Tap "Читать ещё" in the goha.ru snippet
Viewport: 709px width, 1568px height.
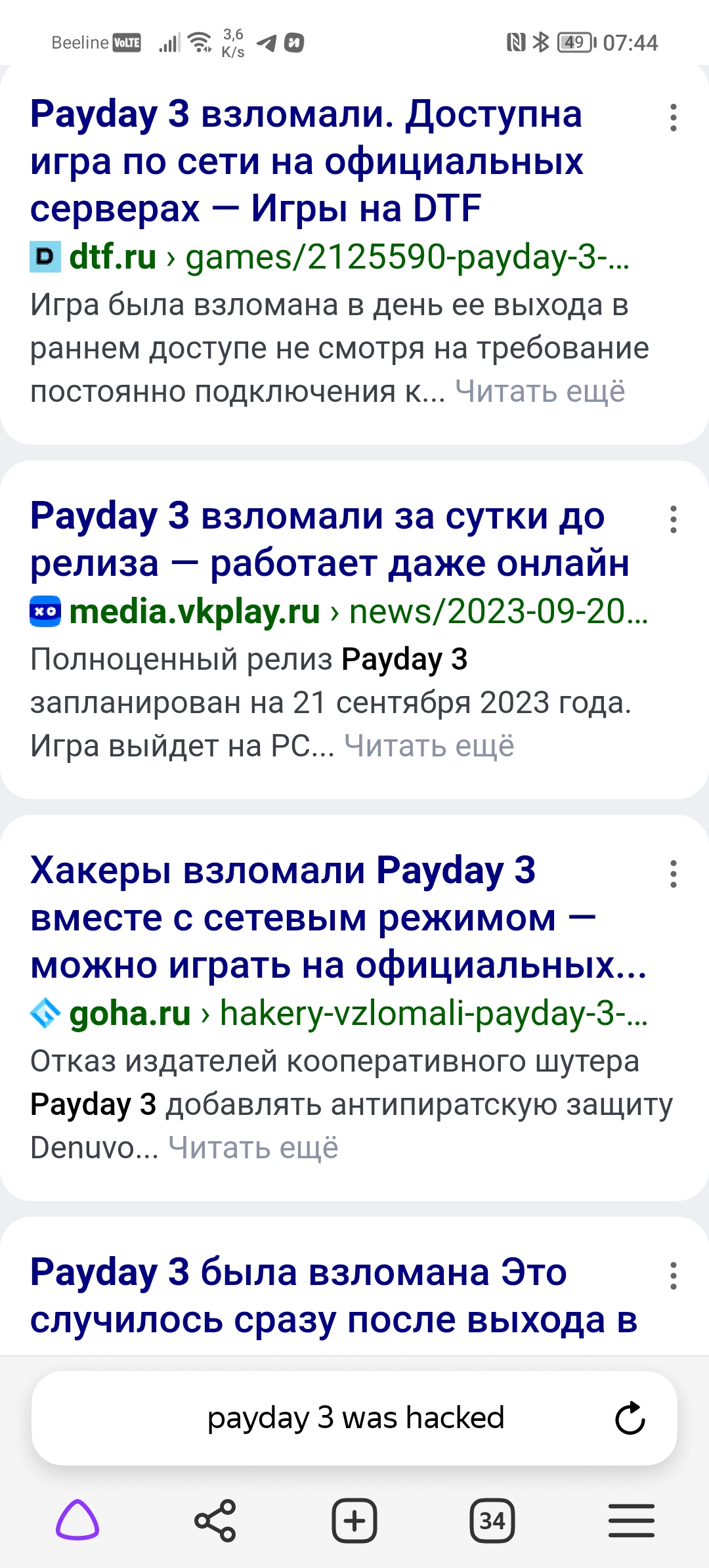tap(253, 1148)
